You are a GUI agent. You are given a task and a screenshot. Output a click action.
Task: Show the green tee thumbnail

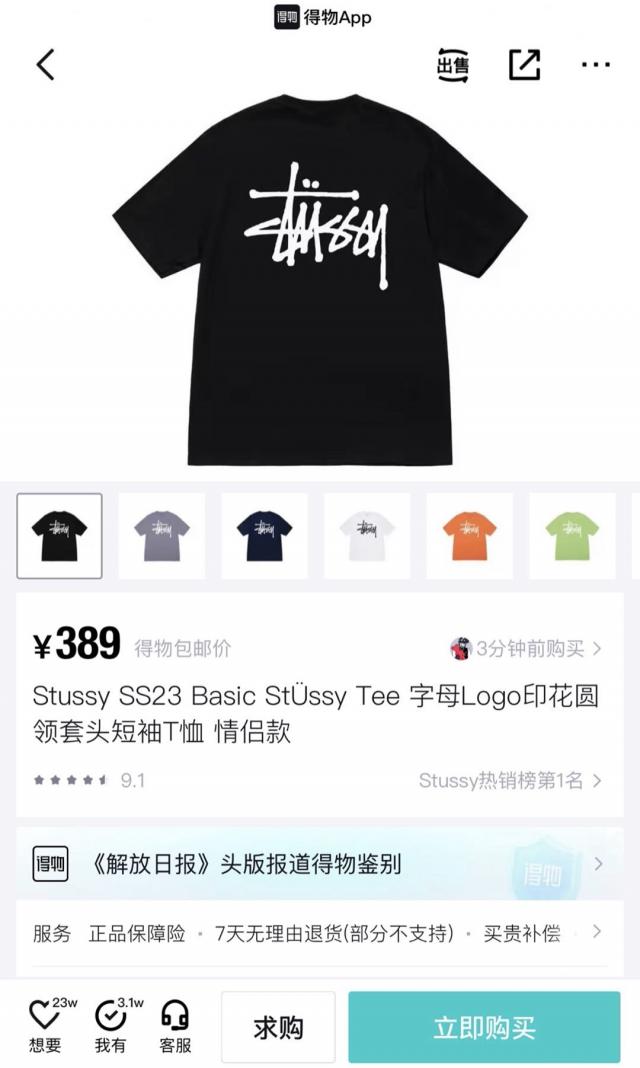coord(572,536)
